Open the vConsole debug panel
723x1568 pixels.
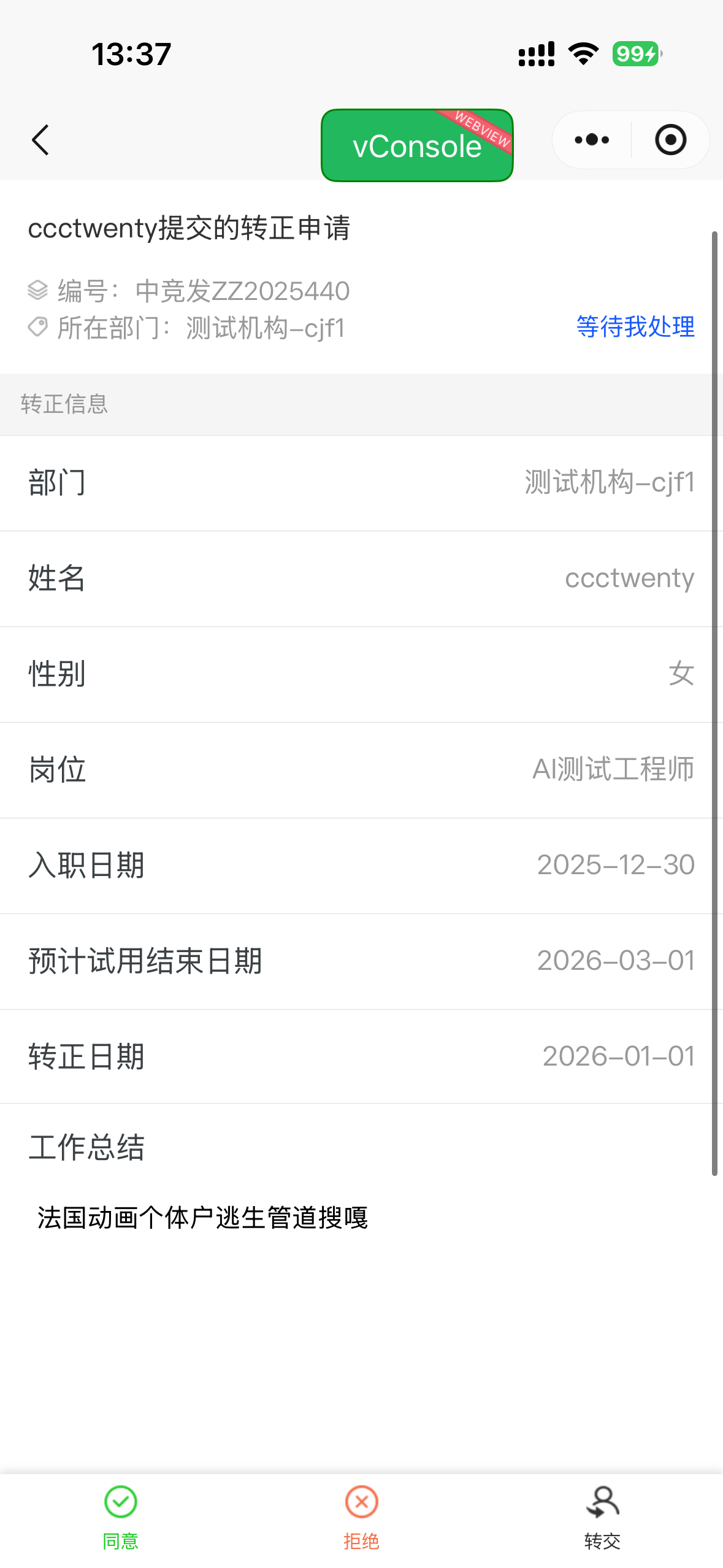point(417,145)
